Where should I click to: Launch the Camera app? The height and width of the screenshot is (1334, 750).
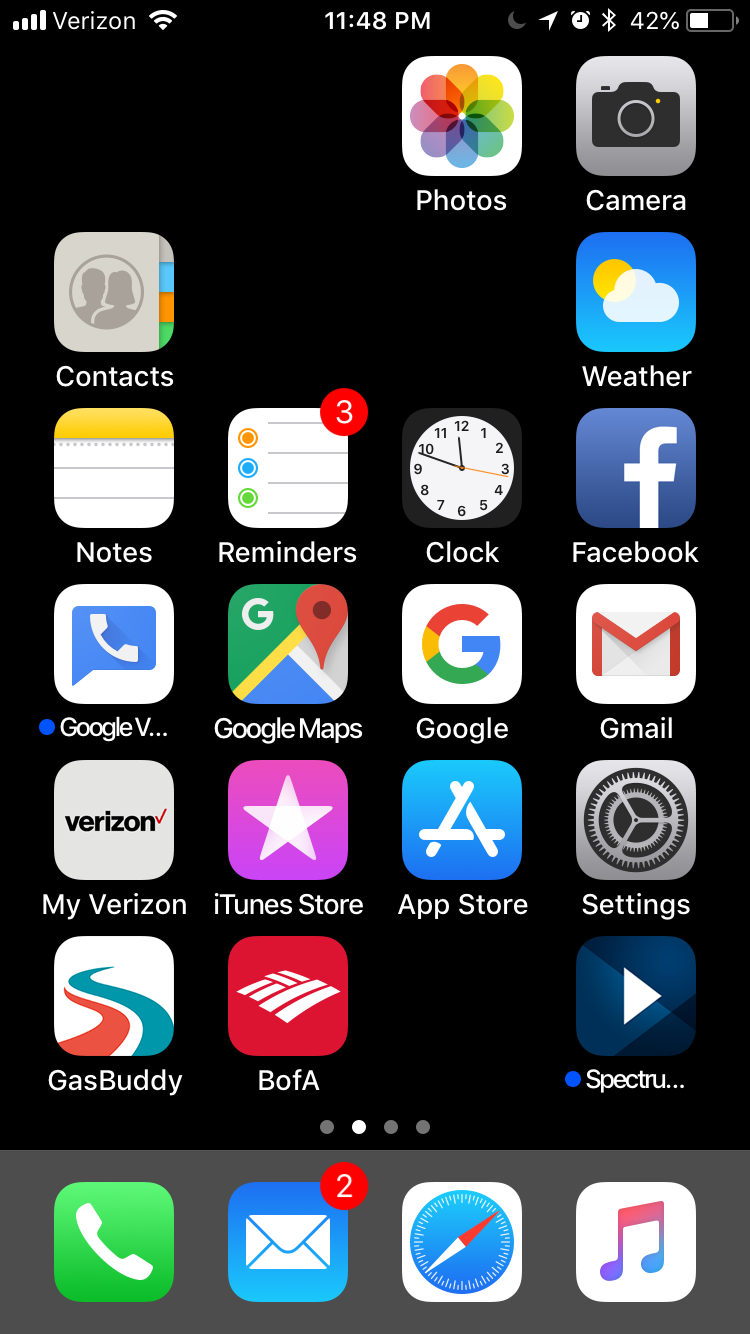[636, 116]
